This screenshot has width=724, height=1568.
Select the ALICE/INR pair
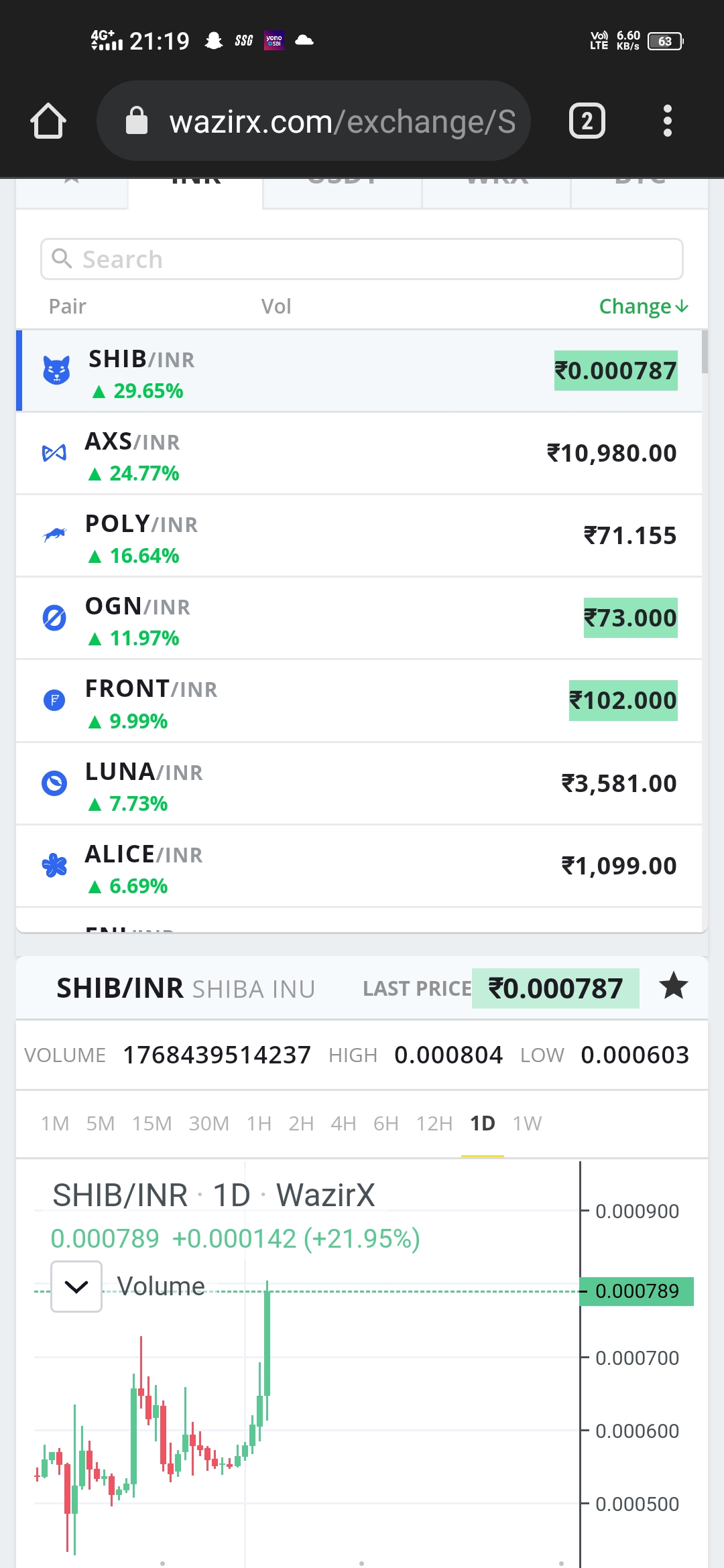(x=359, y=866)
